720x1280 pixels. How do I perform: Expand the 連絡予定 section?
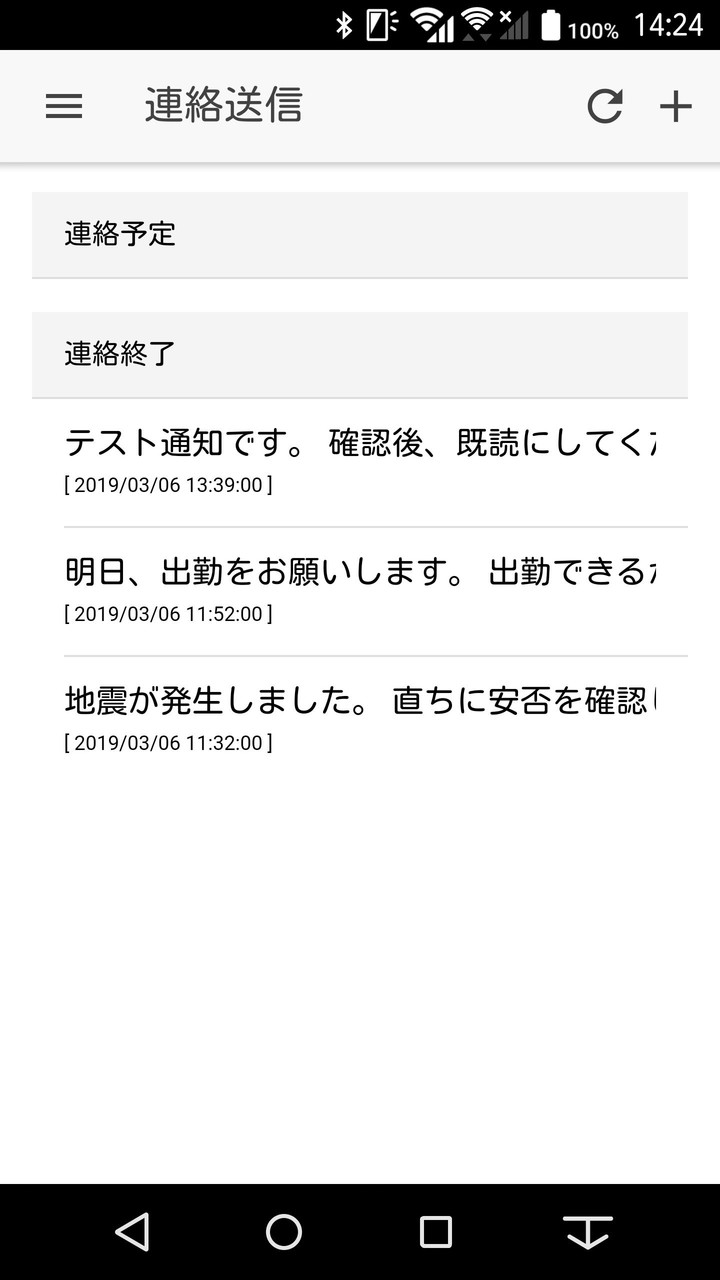[x=360, y=235]
